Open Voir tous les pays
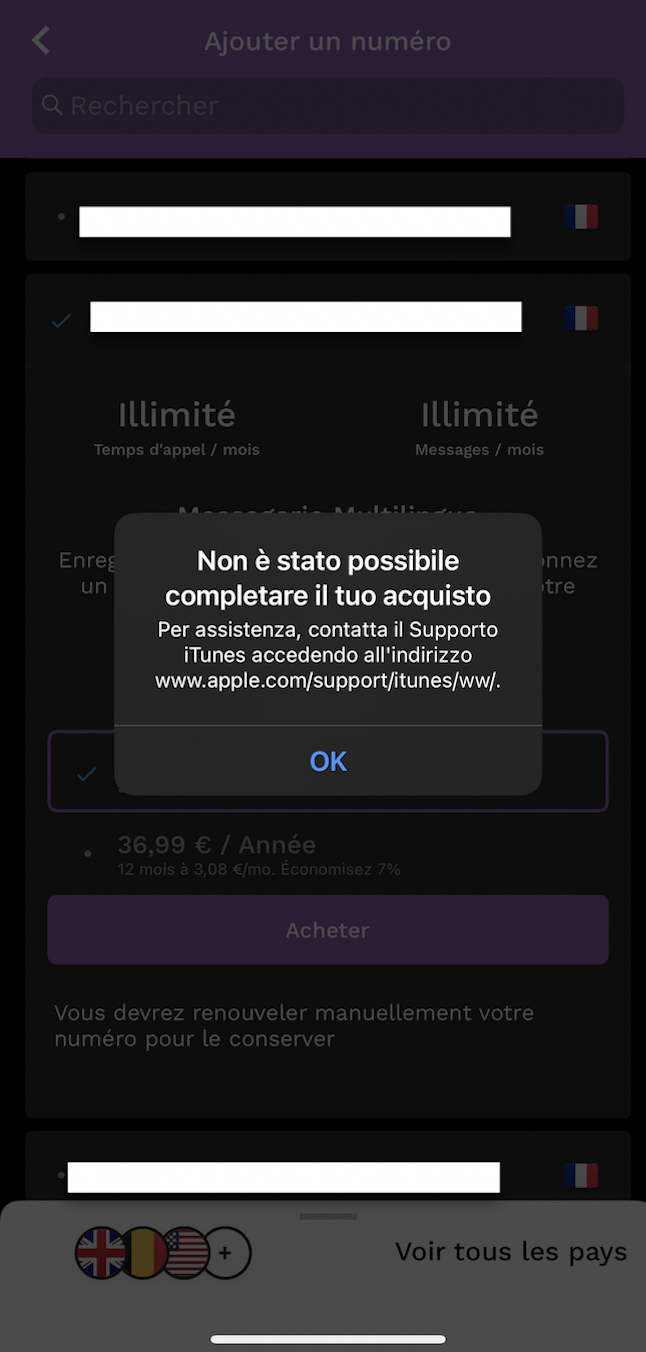646x1352 pixels. pyautogui.click(x=511, y=1252)
